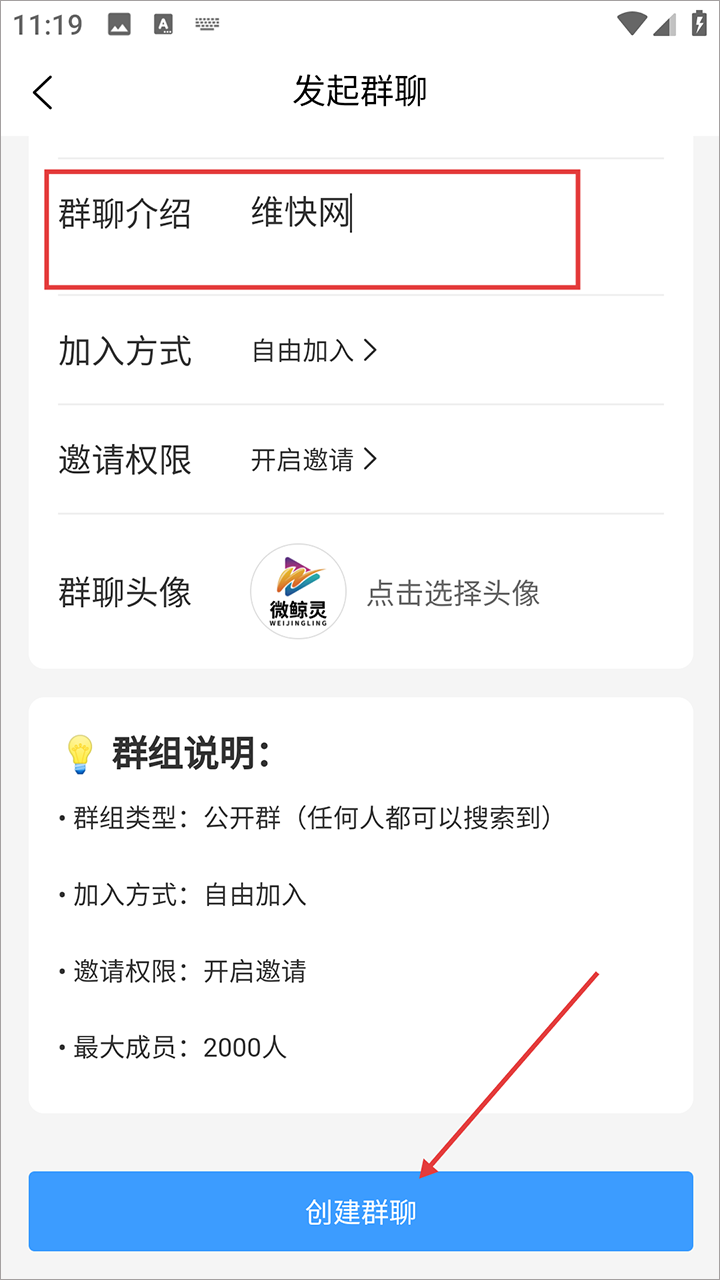Edit the 群聊介绍 text field
Screen dimensions: 720x1280
(400, 216)
